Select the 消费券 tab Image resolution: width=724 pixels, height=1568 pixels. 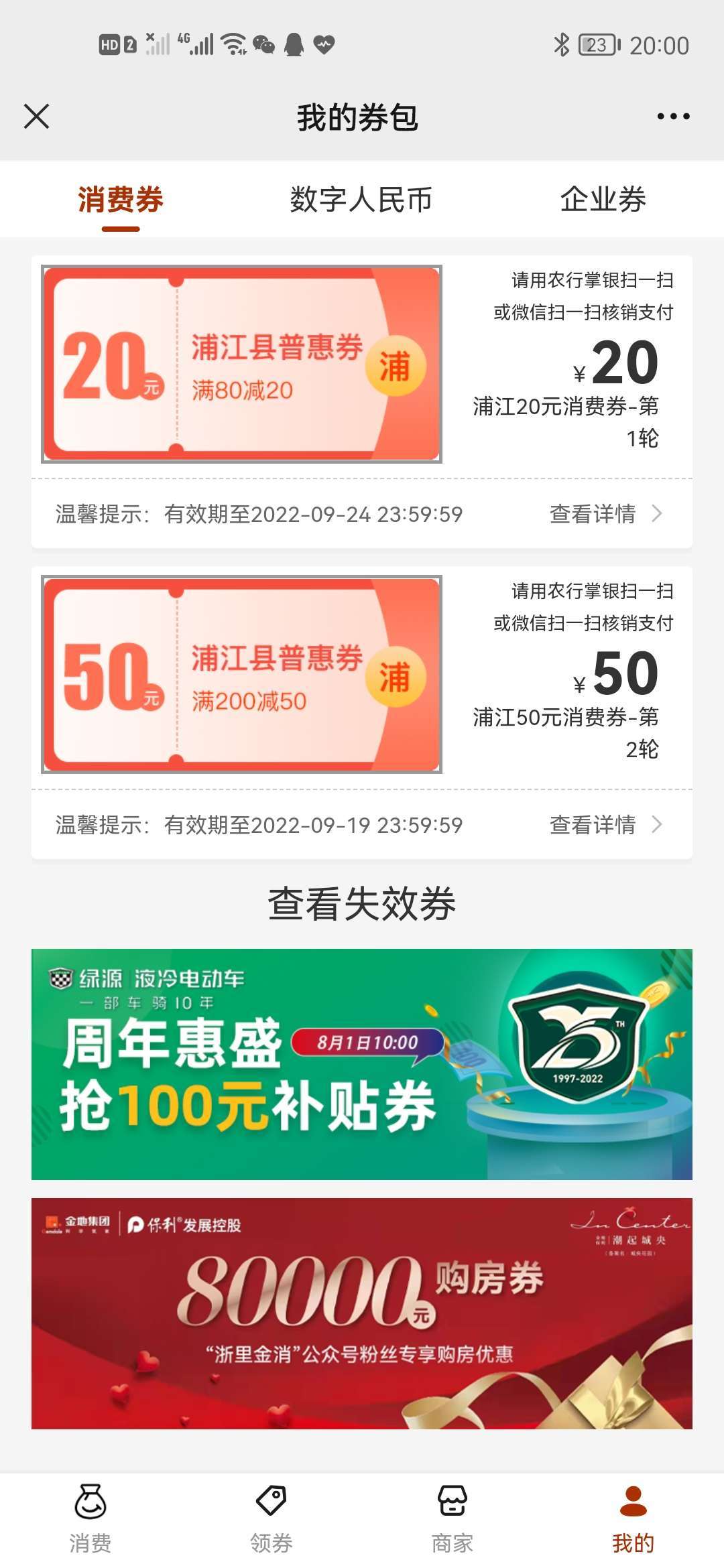[x=121, y=200]
